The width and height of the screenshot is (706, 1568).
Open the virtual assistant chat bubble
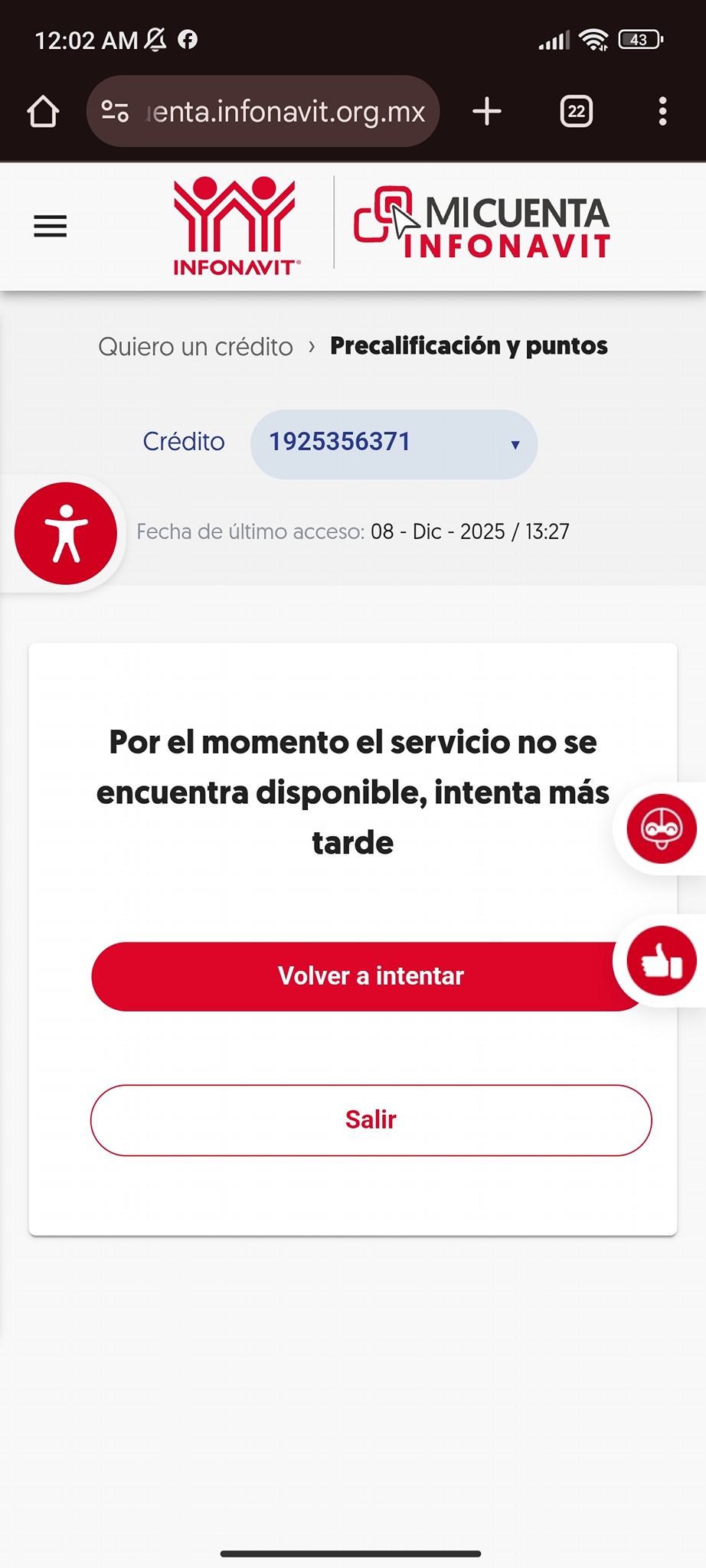[662, 828]
